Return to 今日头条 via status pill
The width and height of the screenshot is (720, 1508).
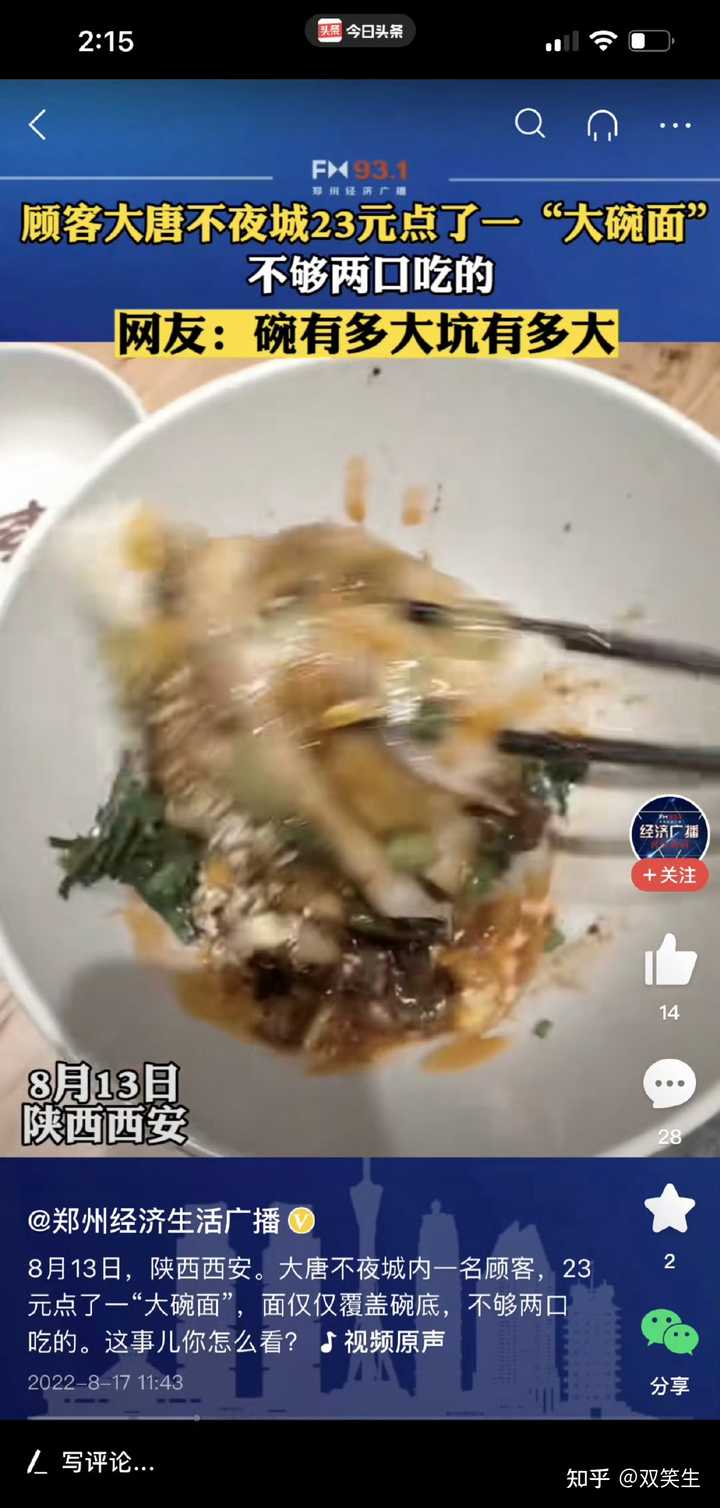(360, 31)
